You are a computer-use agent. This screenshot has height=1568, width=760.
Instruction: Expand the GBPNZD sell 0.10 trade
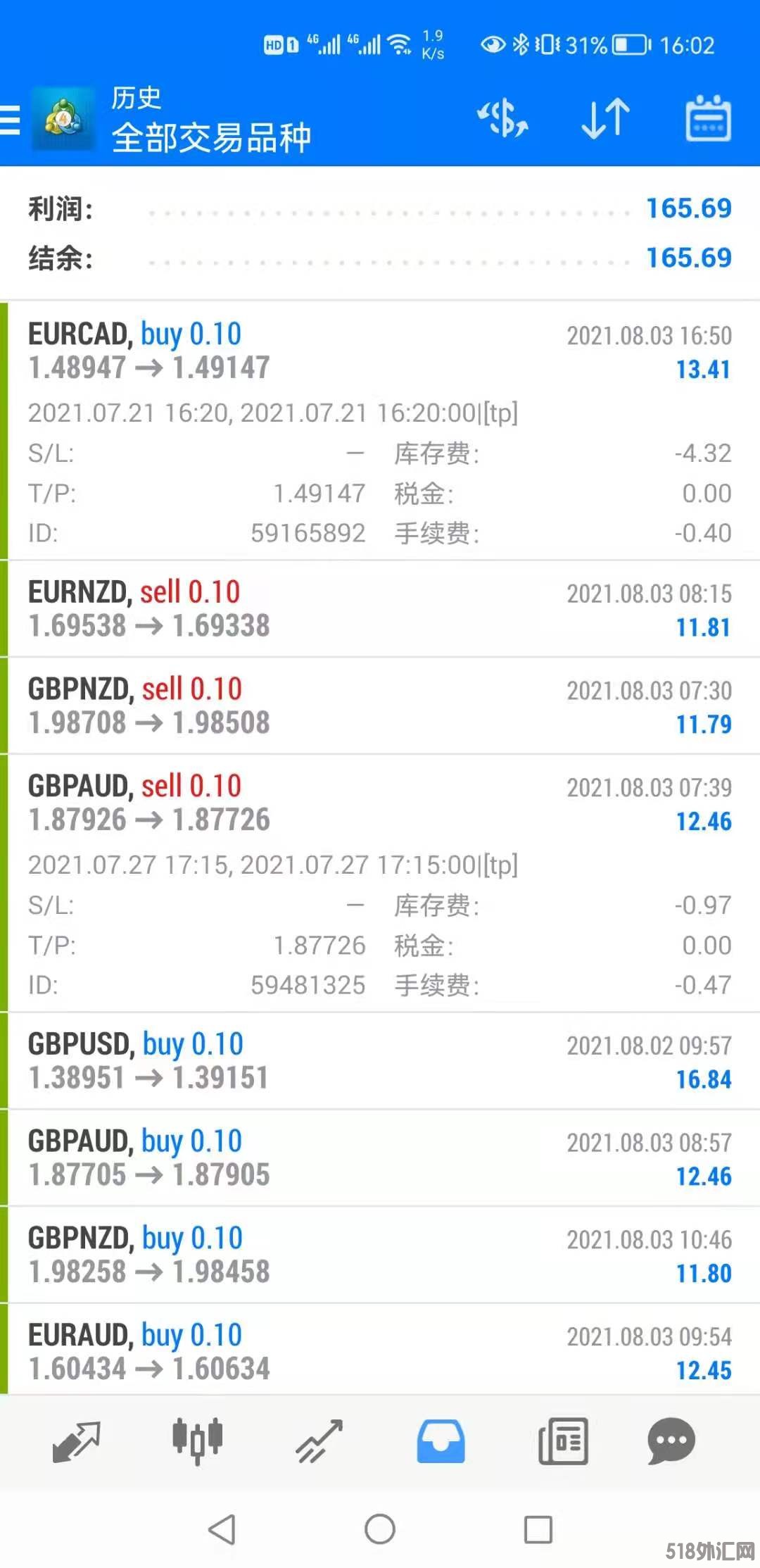380,706
